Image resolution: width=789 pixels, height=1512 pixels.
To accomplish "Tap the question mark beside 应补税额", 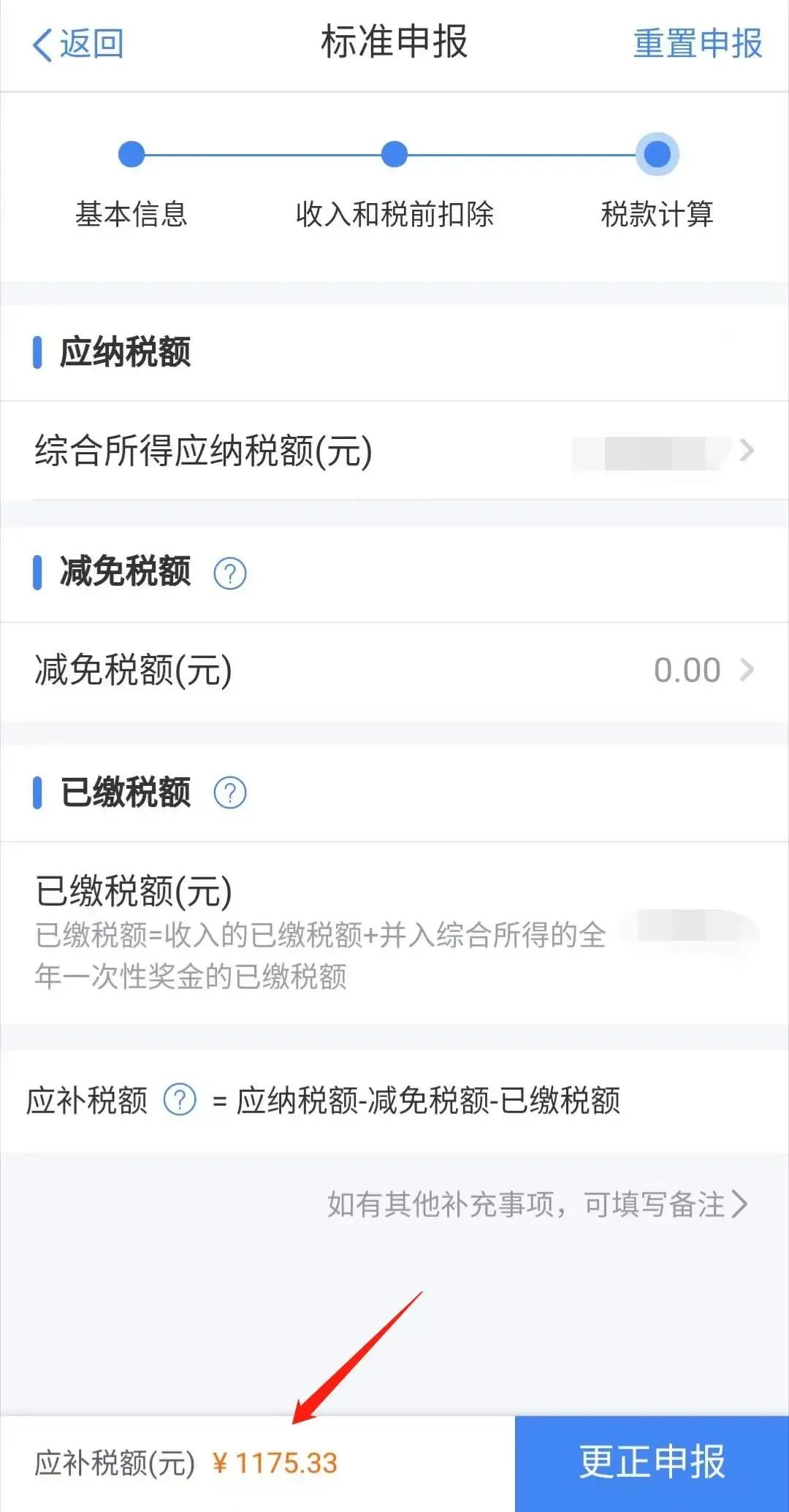I will [180, 1099].
